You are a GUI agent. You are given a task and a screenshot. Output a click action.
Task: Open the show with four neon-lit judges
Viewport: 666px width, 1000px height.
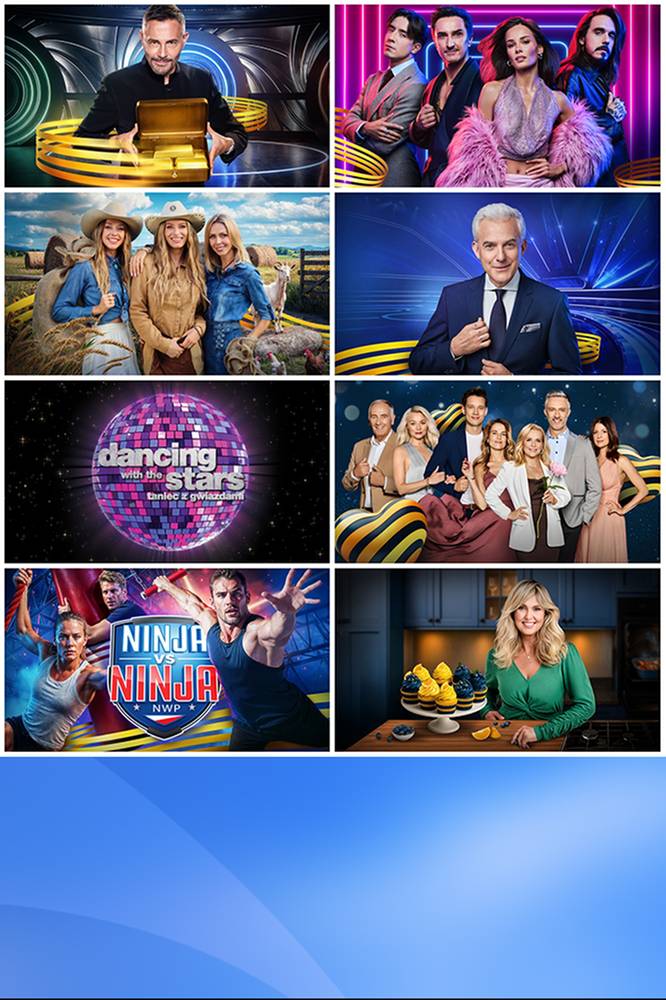[497, 96]
